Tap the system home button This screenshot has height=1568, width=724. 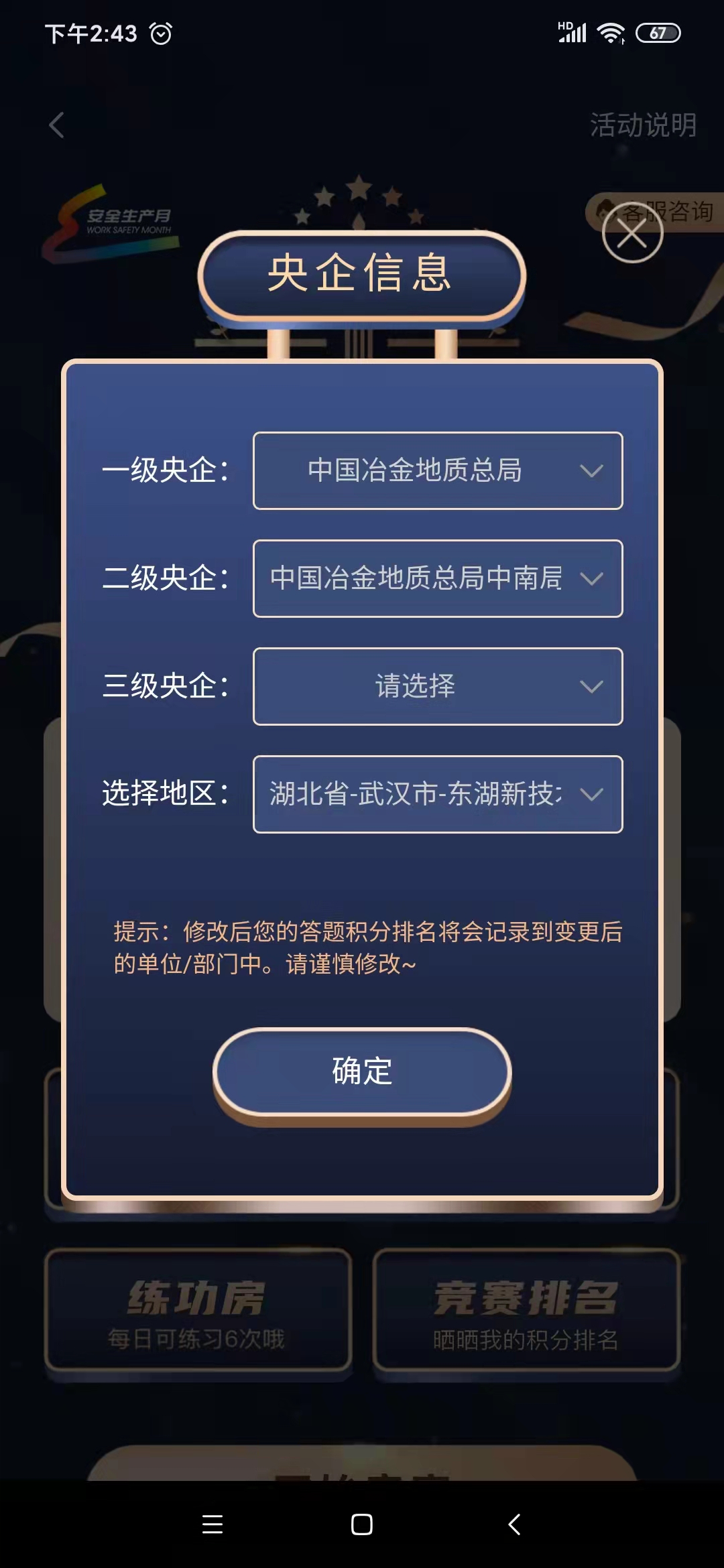(362, 1524)
